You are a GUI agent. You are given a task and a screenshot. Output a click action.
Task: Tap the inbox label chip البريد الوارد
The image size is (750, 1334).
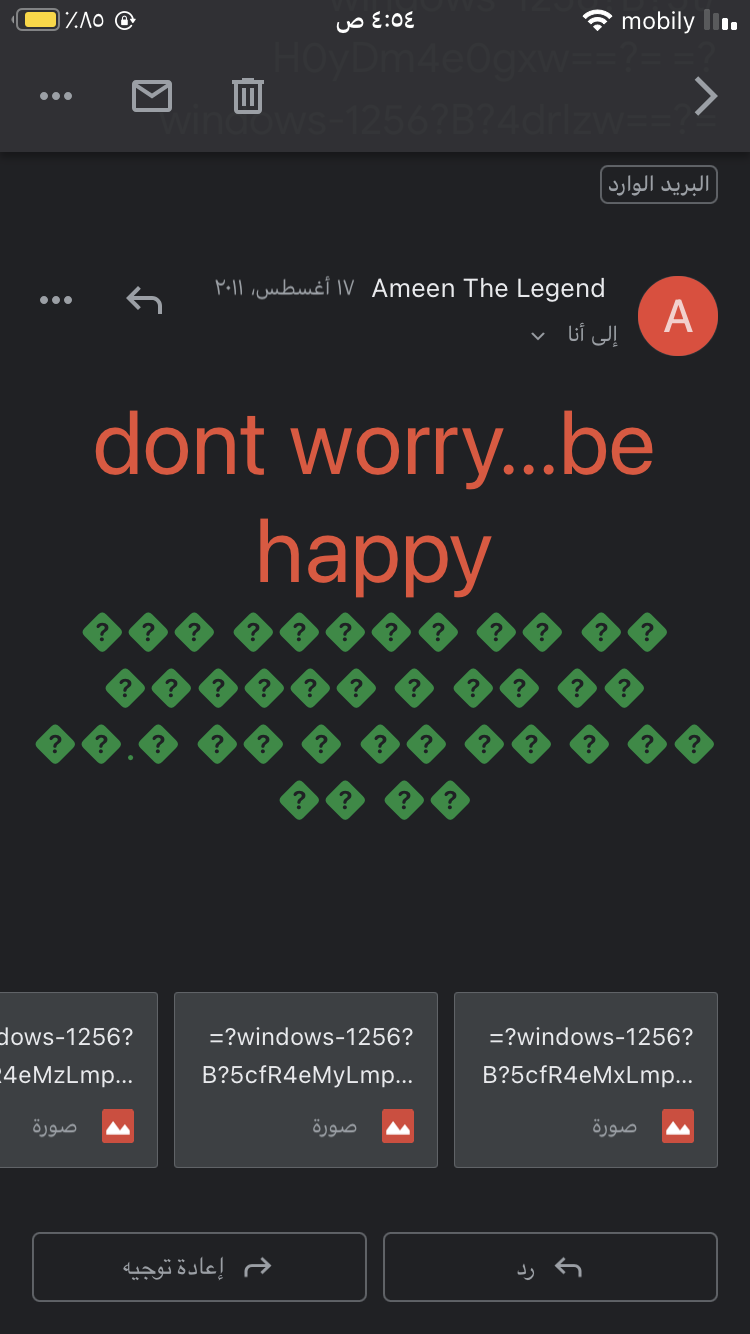coord(659,185)
